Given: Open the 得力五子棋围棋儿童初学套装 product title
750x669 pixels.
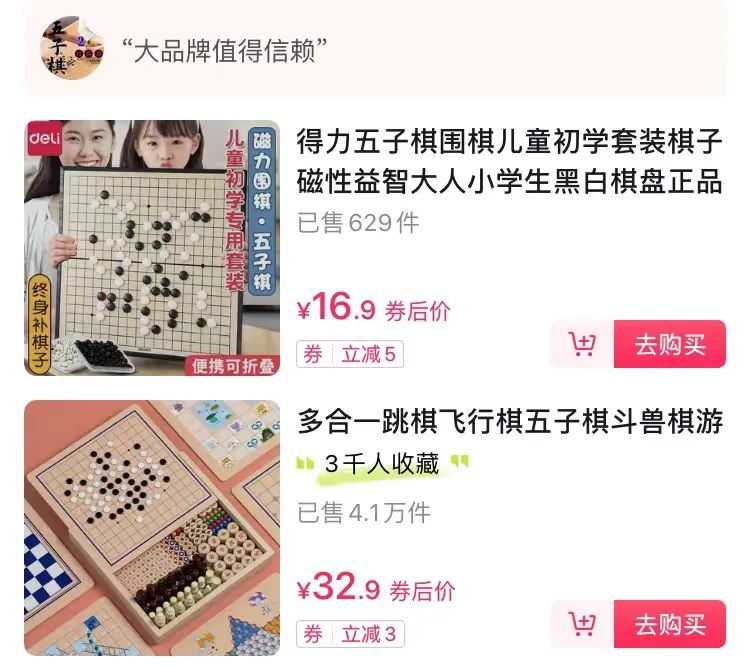Looking at the screenshot, I should pos(509,162).
